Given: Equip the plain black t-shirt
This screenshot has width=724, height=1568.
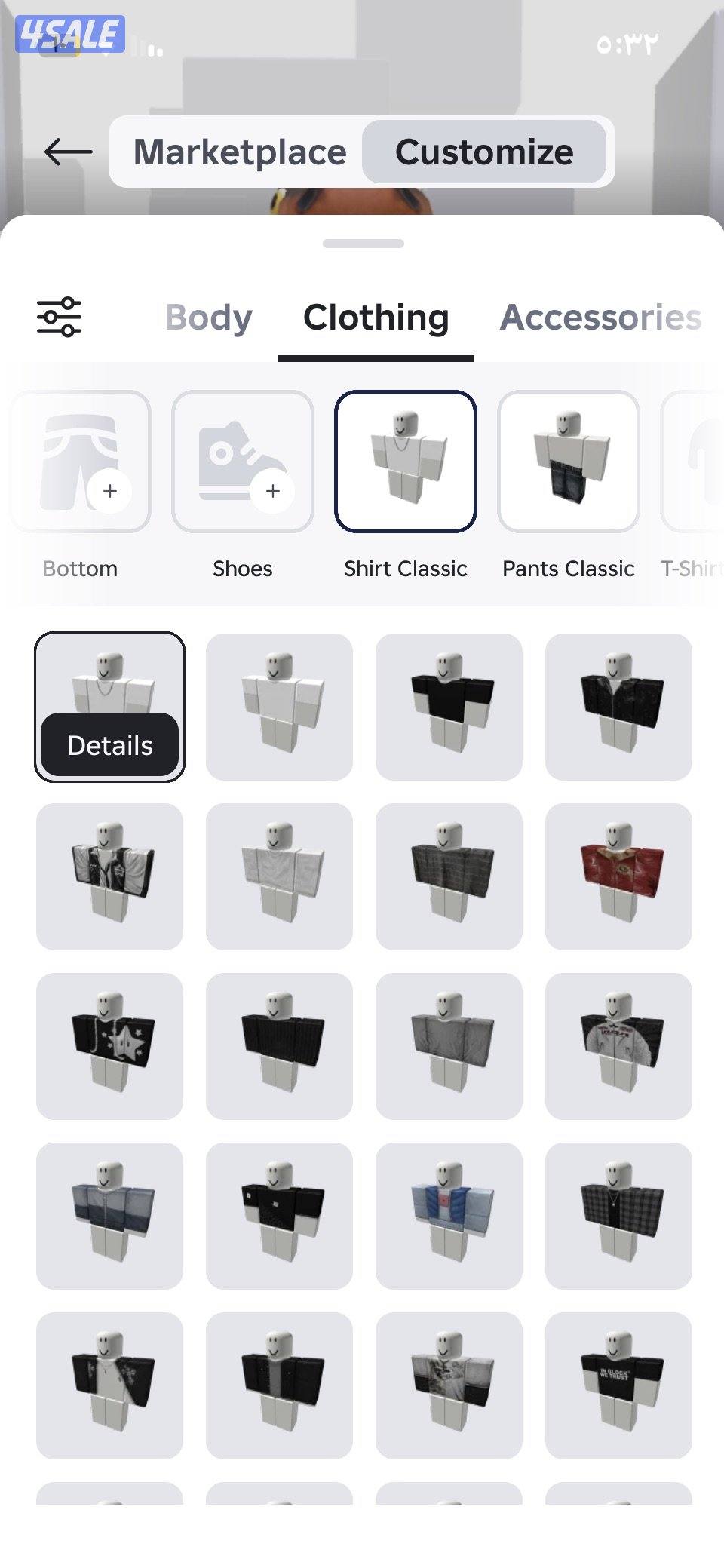Looking at the screenshot, I should point(449,707).
